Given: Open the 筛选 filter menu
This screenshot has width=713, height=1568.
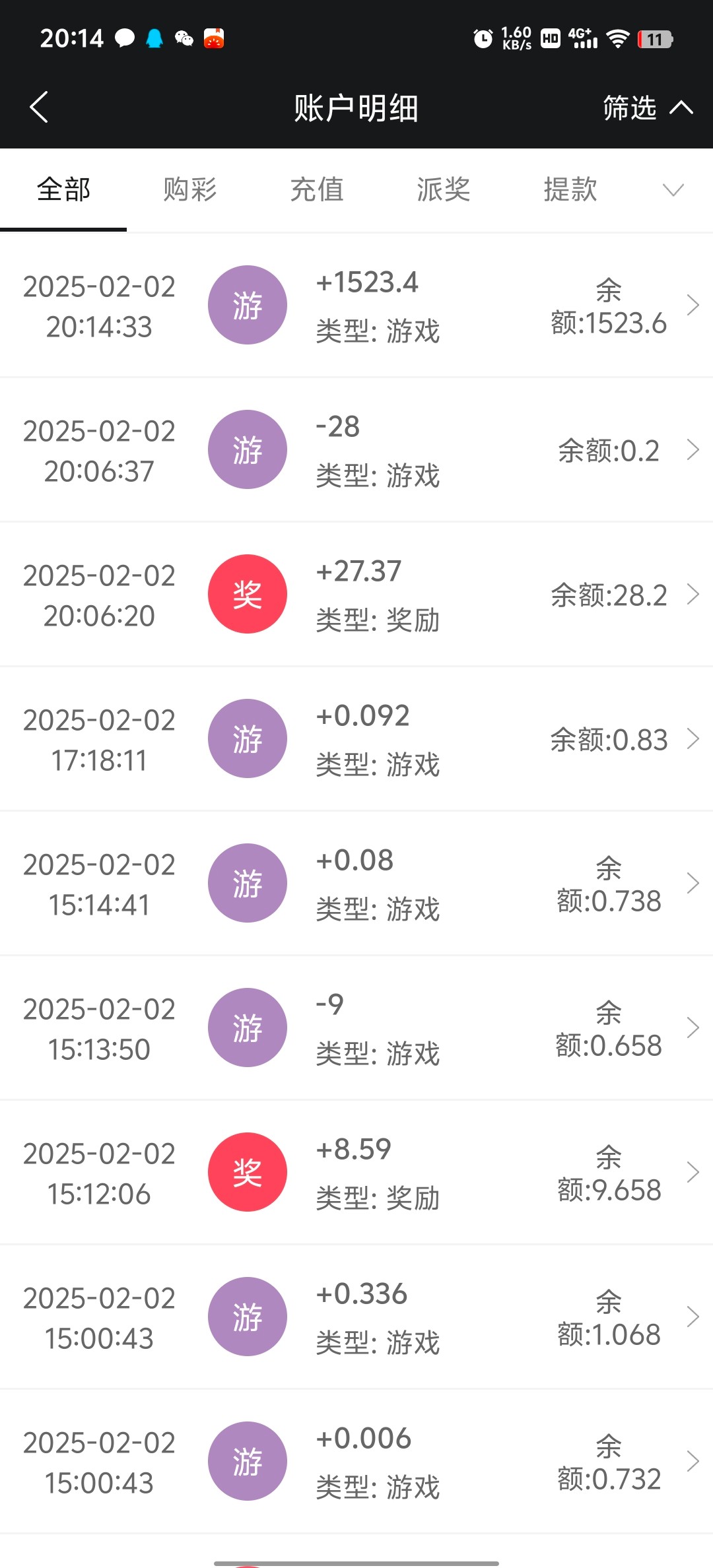Looking at the screenshot, I should click(647, 108).
